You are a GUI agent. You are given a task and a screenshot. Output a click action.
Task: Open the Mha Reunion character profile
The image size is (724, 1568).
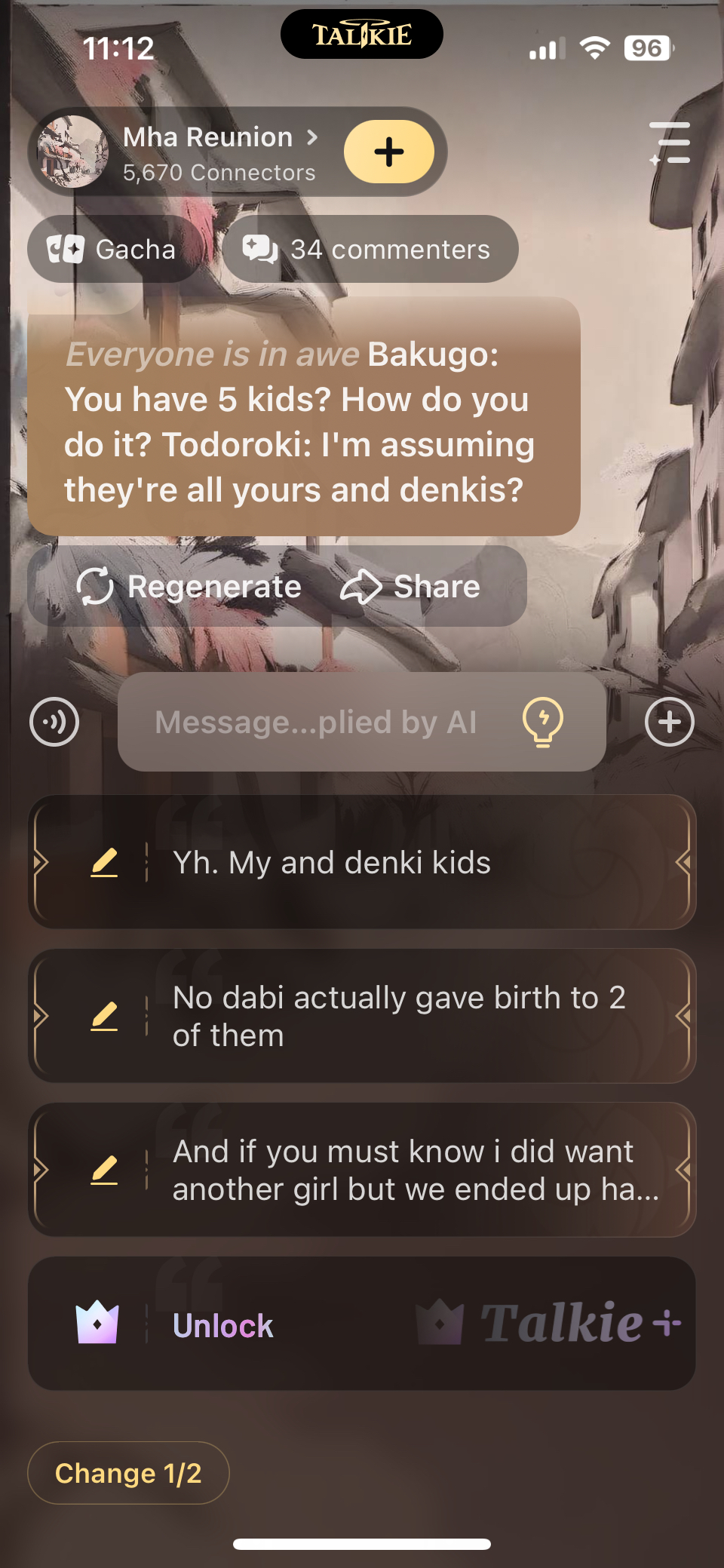207,152
